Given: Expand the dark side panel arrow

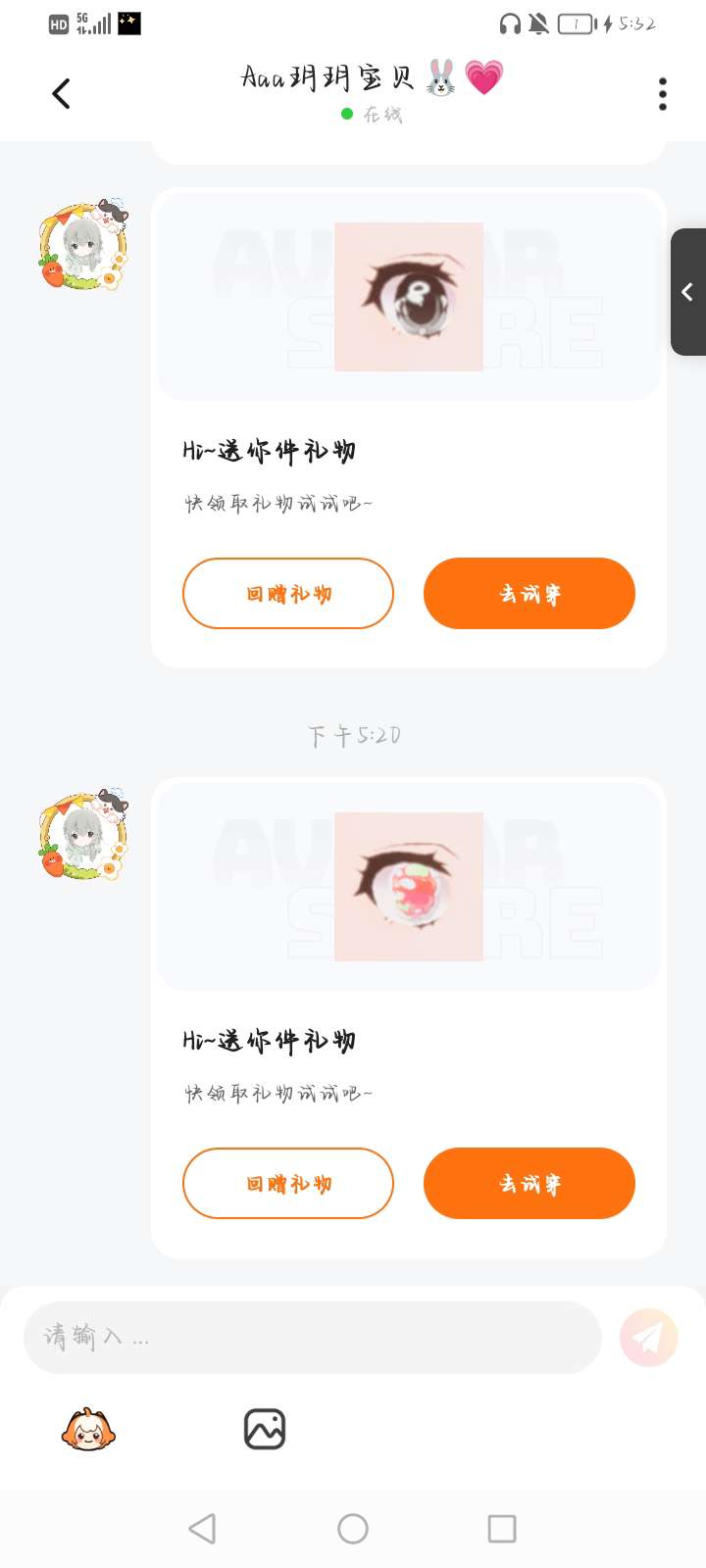Looking at the screenshot, I should click(x=687, y=292).
